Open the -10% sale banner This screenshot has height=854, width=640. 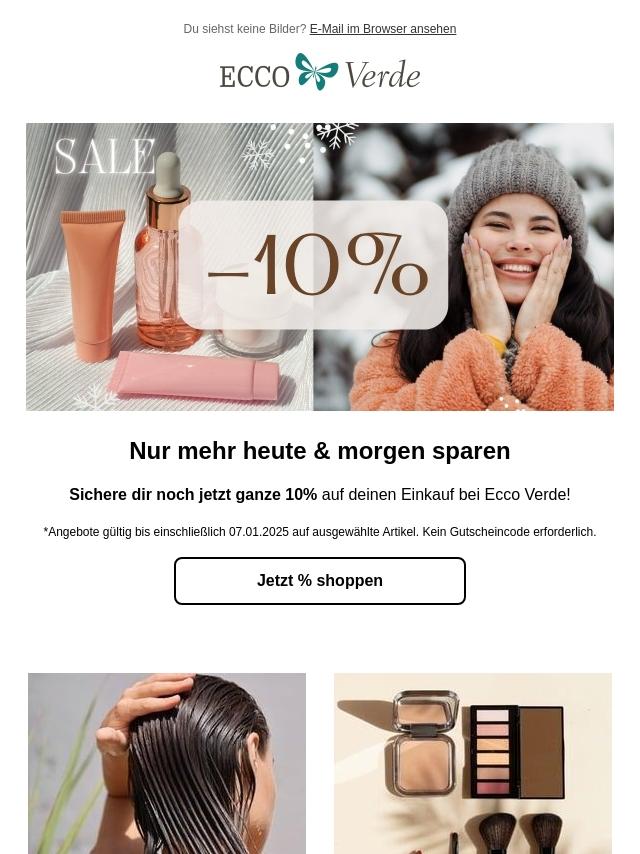tap(320, 267)
